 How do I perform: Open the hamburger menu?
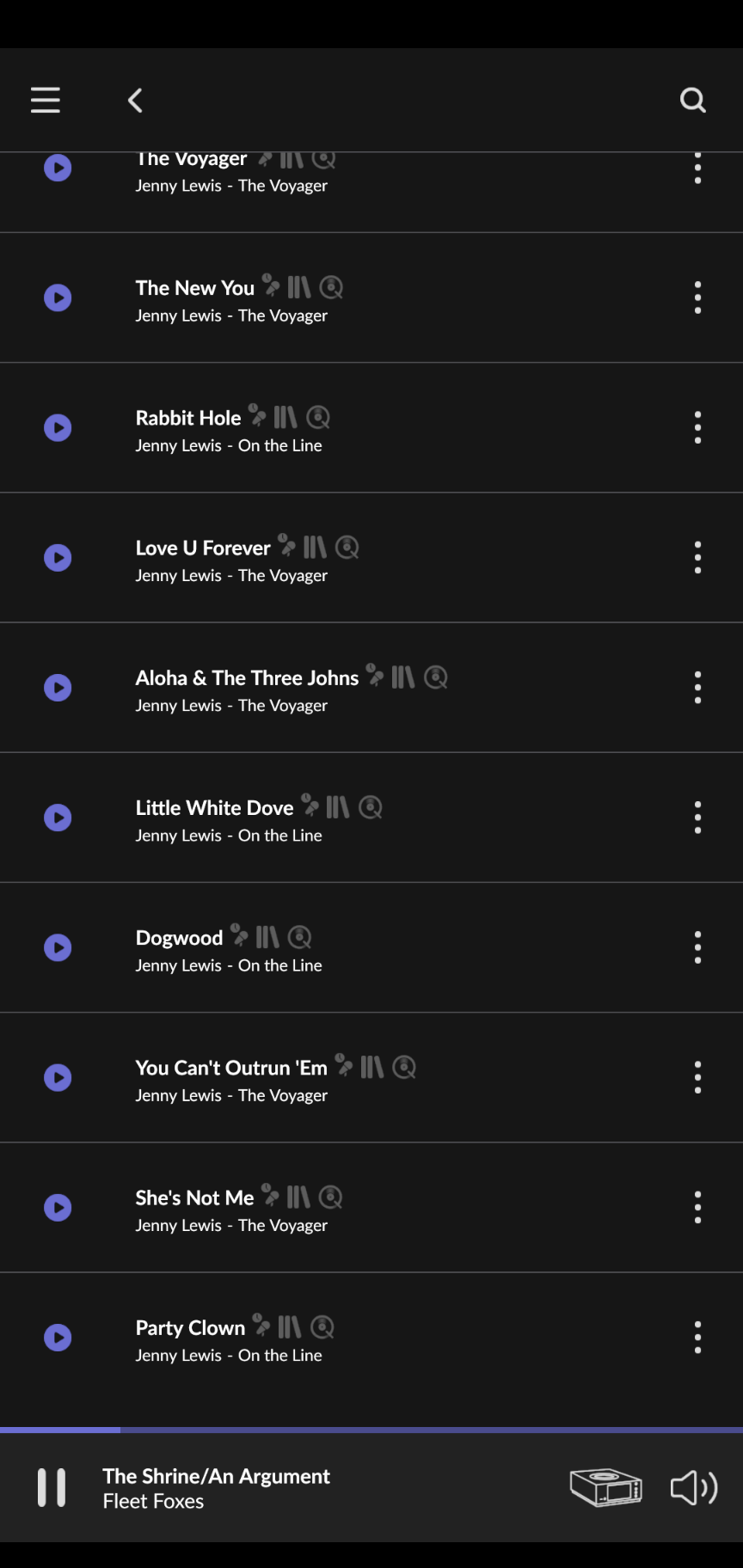pos(46,100)
